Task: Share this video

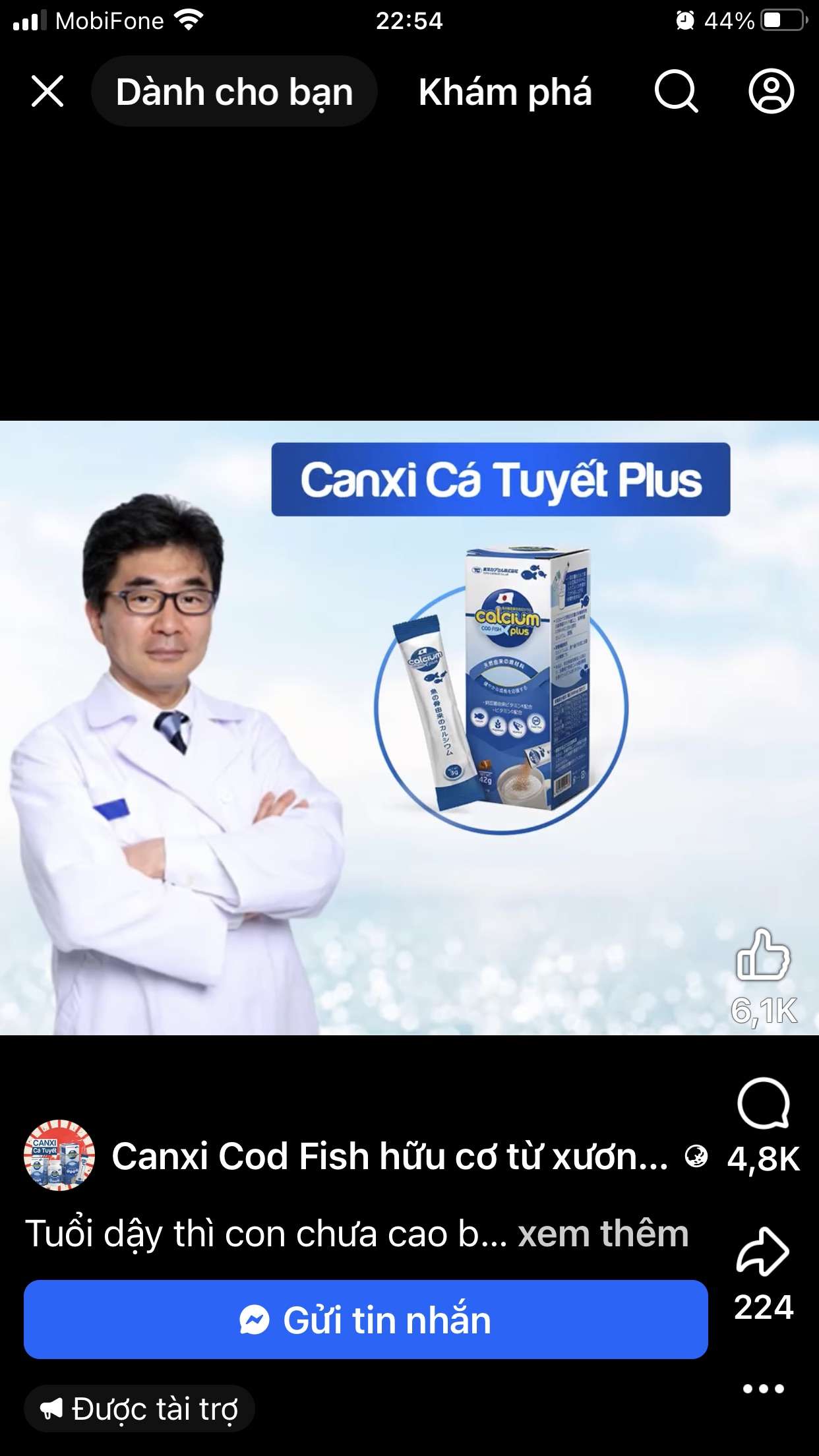Action: coord(763,1251)
